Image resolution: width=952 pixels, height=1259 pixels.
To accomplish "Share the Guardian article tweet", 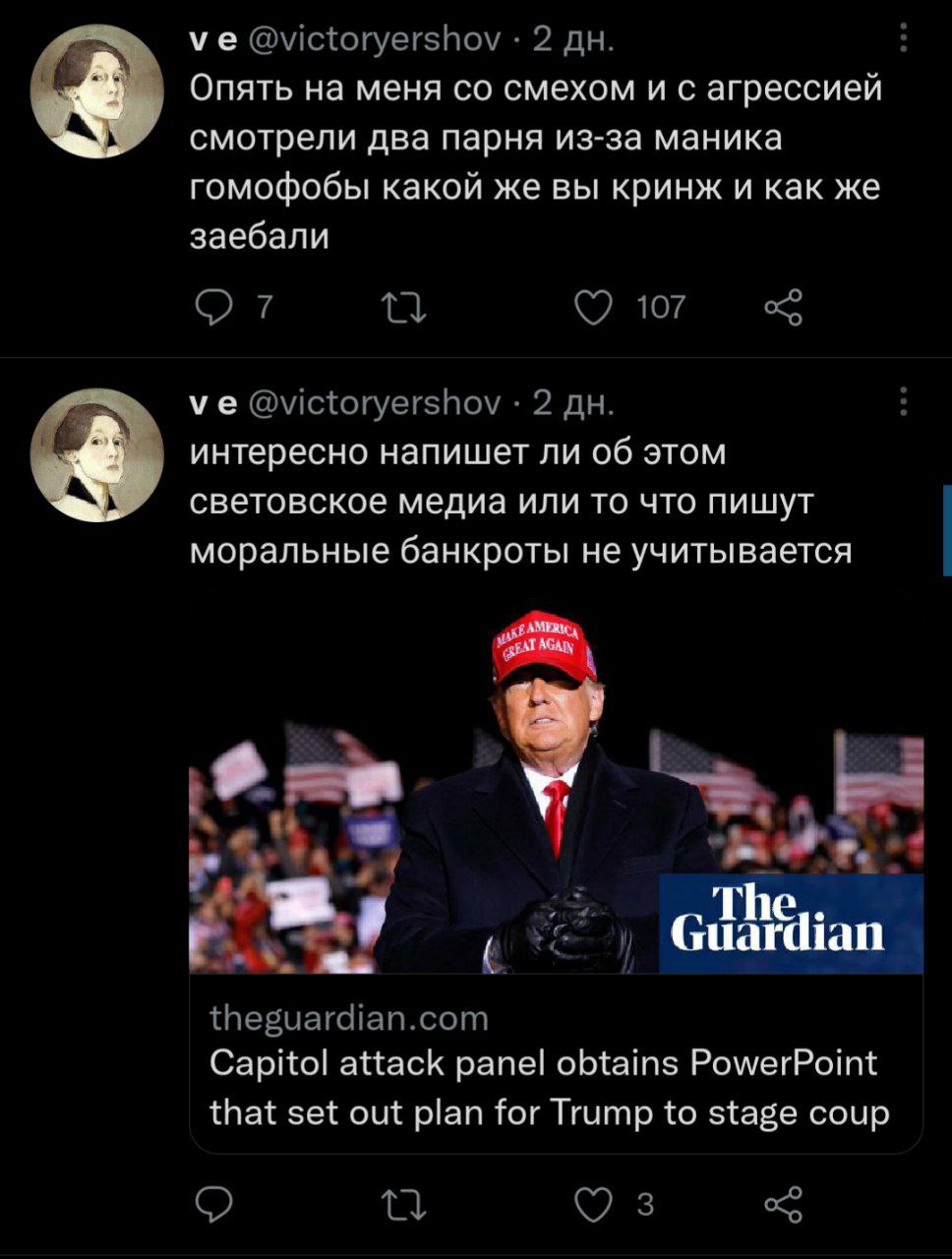I will [x=783, y=1205].
